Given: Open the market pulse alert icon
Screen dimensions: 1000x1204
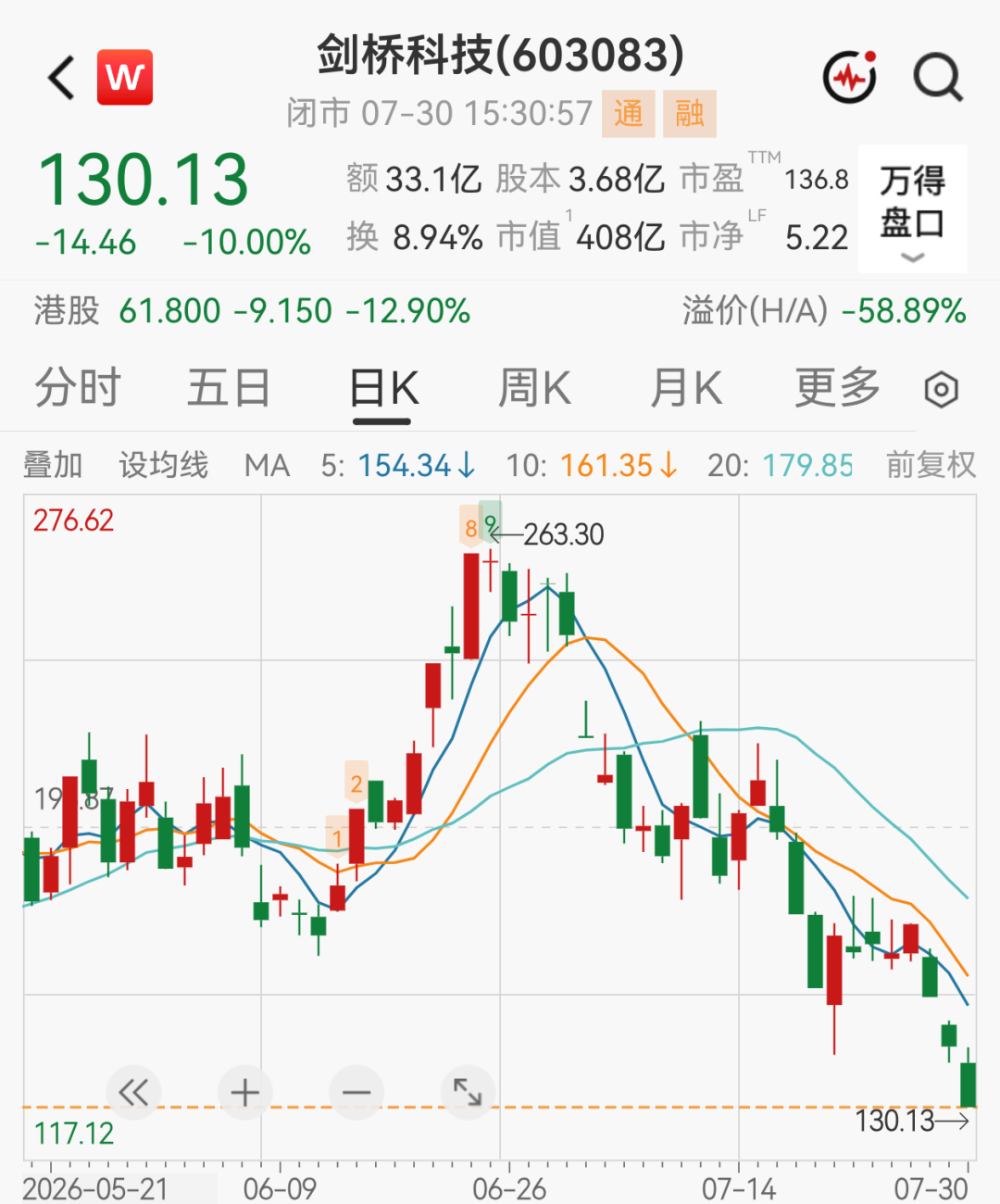Looking at the screenshot, I should click(850, 78).
